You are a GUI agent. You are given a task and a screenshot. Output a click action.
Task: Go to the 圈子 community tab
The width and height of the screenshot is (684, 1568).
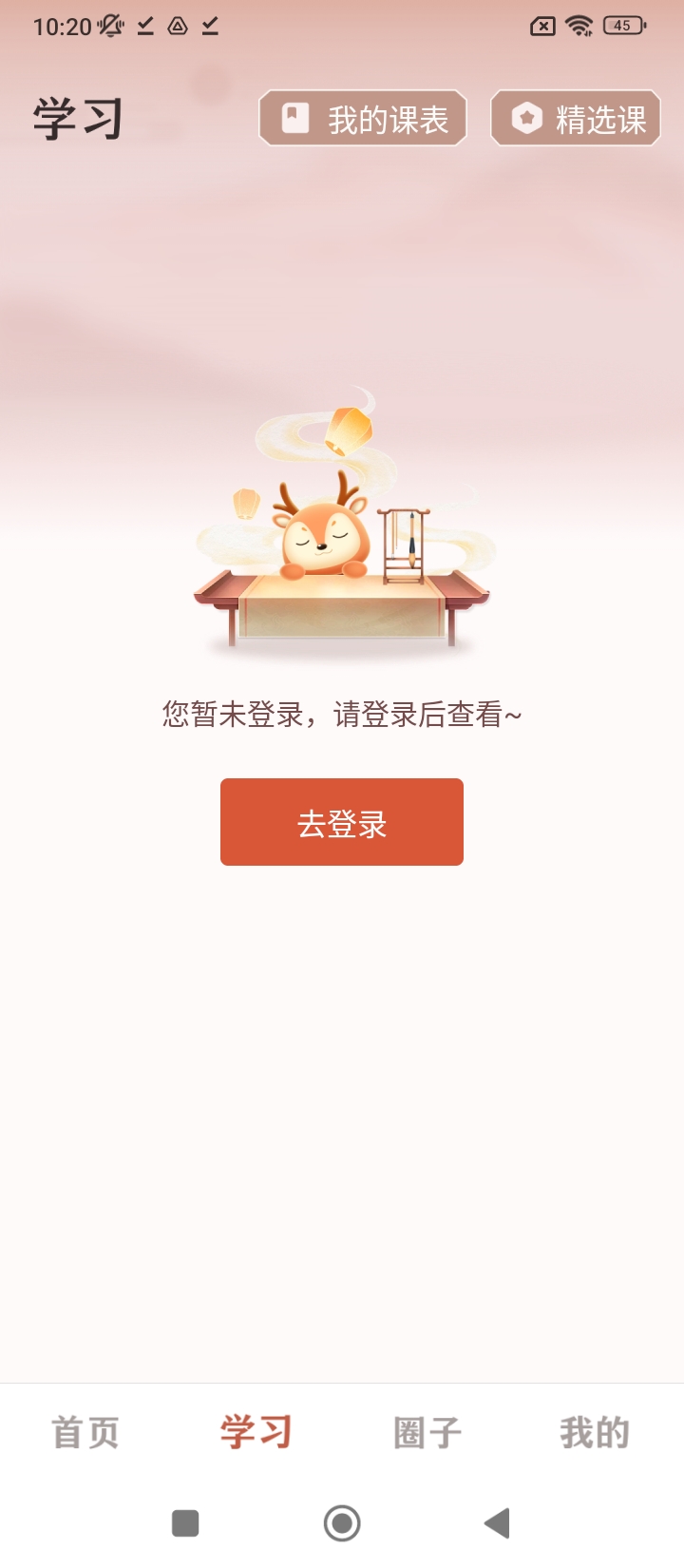pos(427,1432)
